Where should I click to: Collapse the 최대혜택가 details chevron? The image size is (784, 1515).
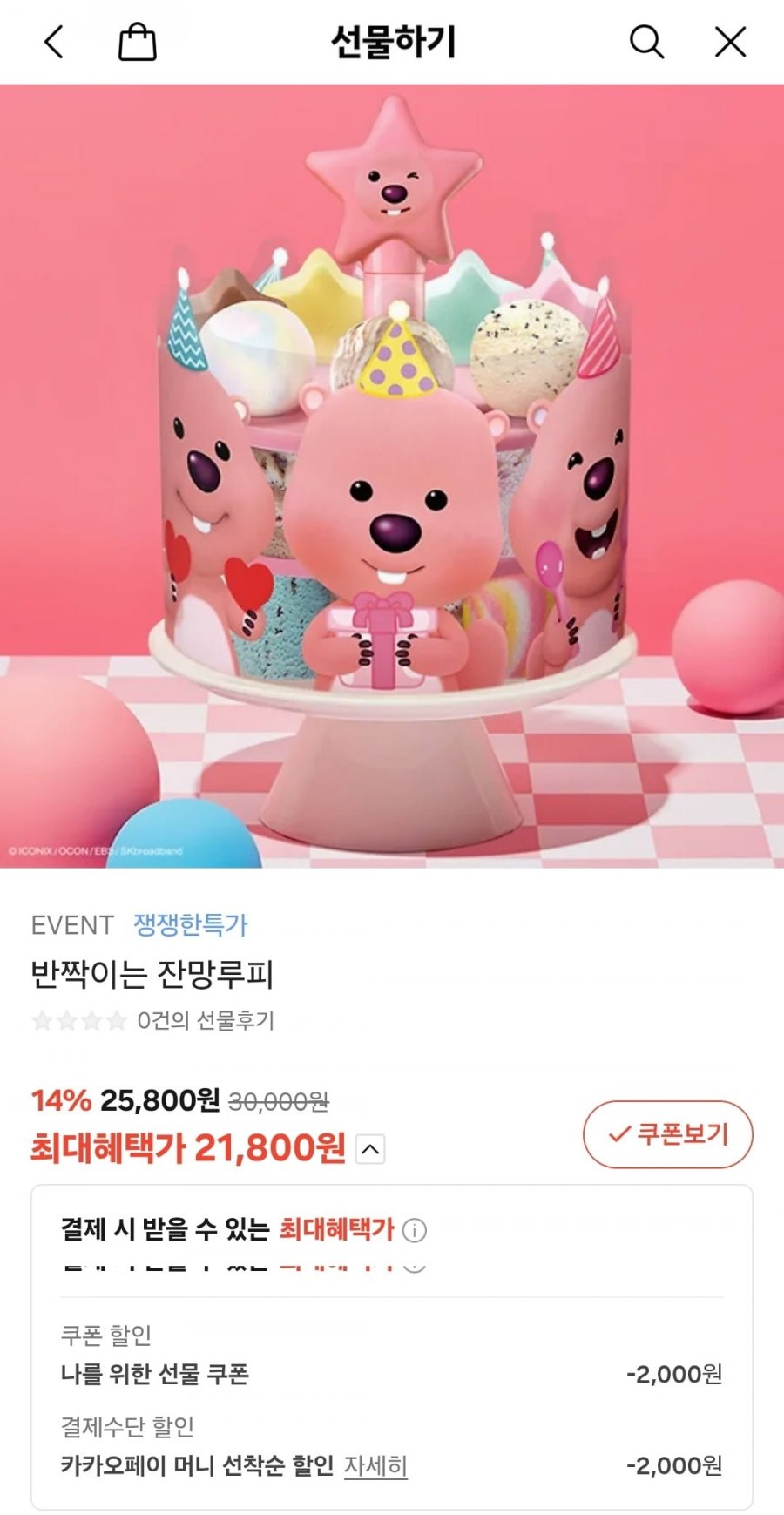click(370, 1150)
